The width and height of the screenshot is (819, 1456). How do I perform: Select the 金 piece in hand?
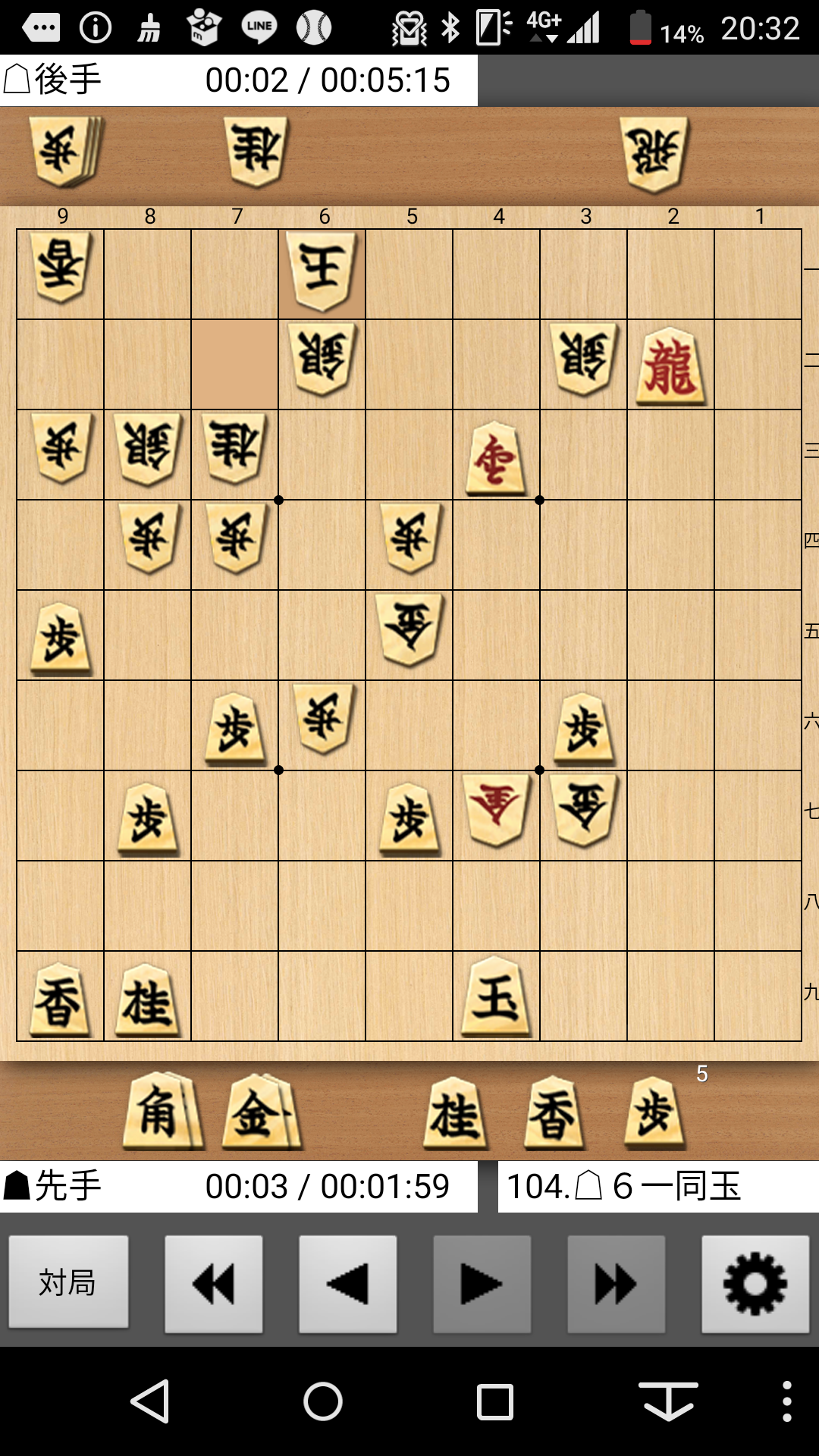click(x=259, y=1113)
